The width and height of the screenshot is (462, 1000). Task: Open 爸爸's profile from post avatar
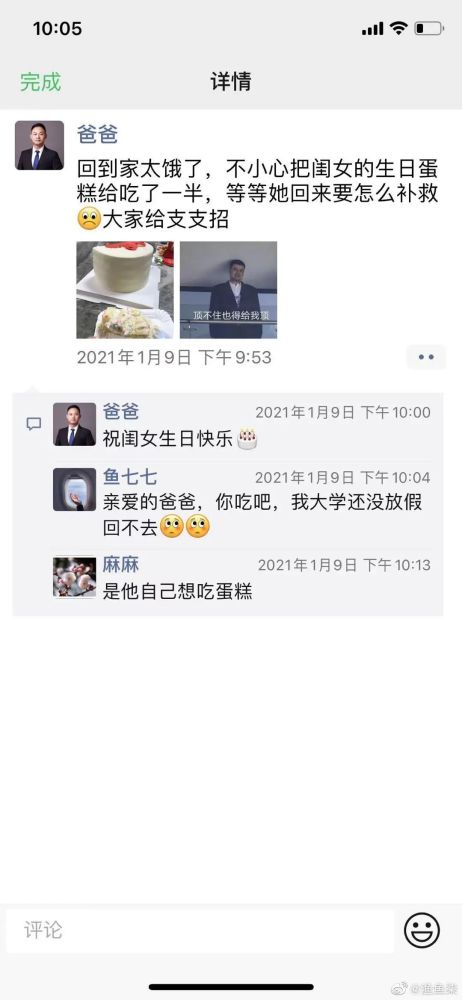click(40, 145)
